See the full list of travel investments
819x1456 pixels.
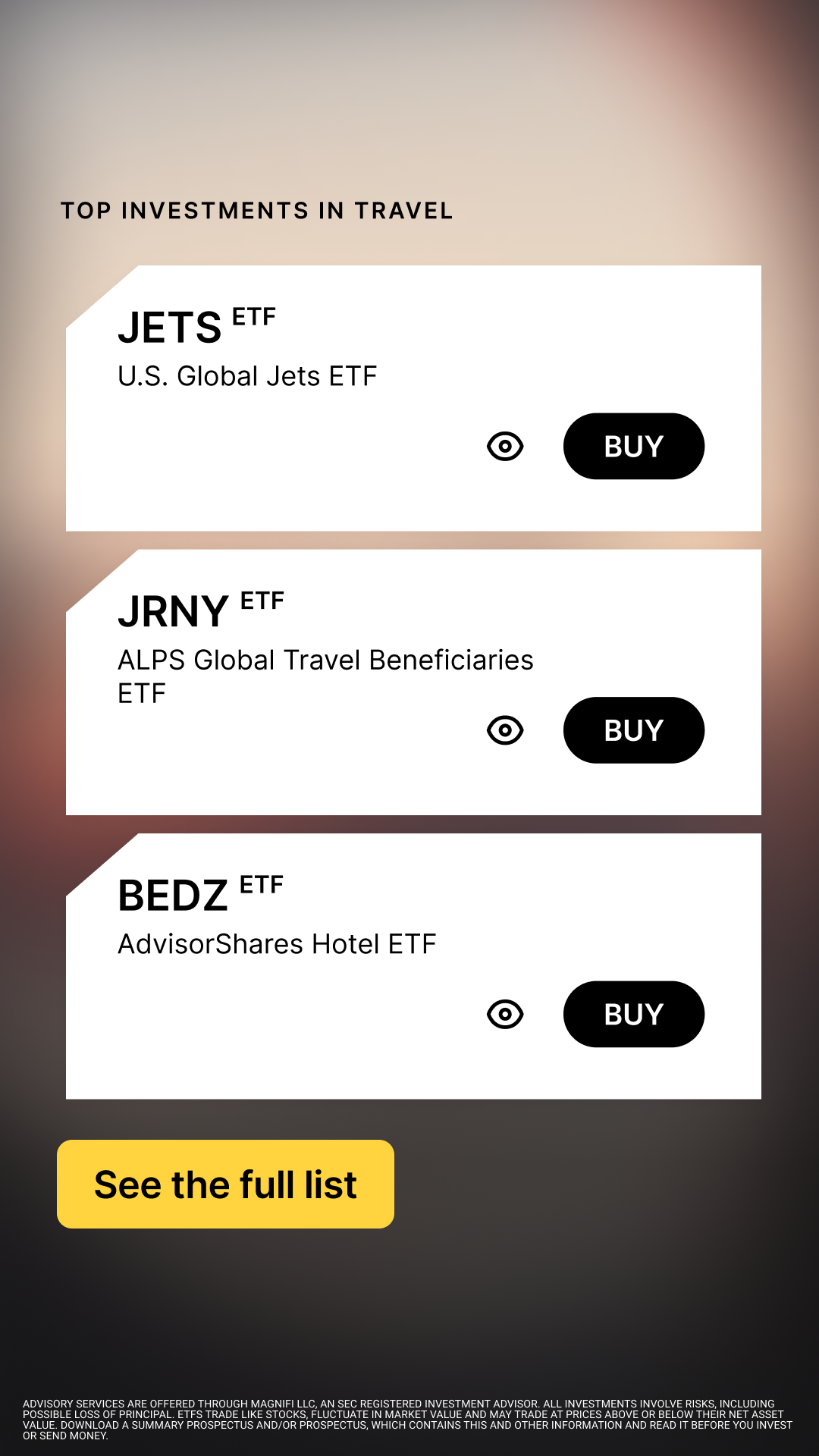[225, 1184]
